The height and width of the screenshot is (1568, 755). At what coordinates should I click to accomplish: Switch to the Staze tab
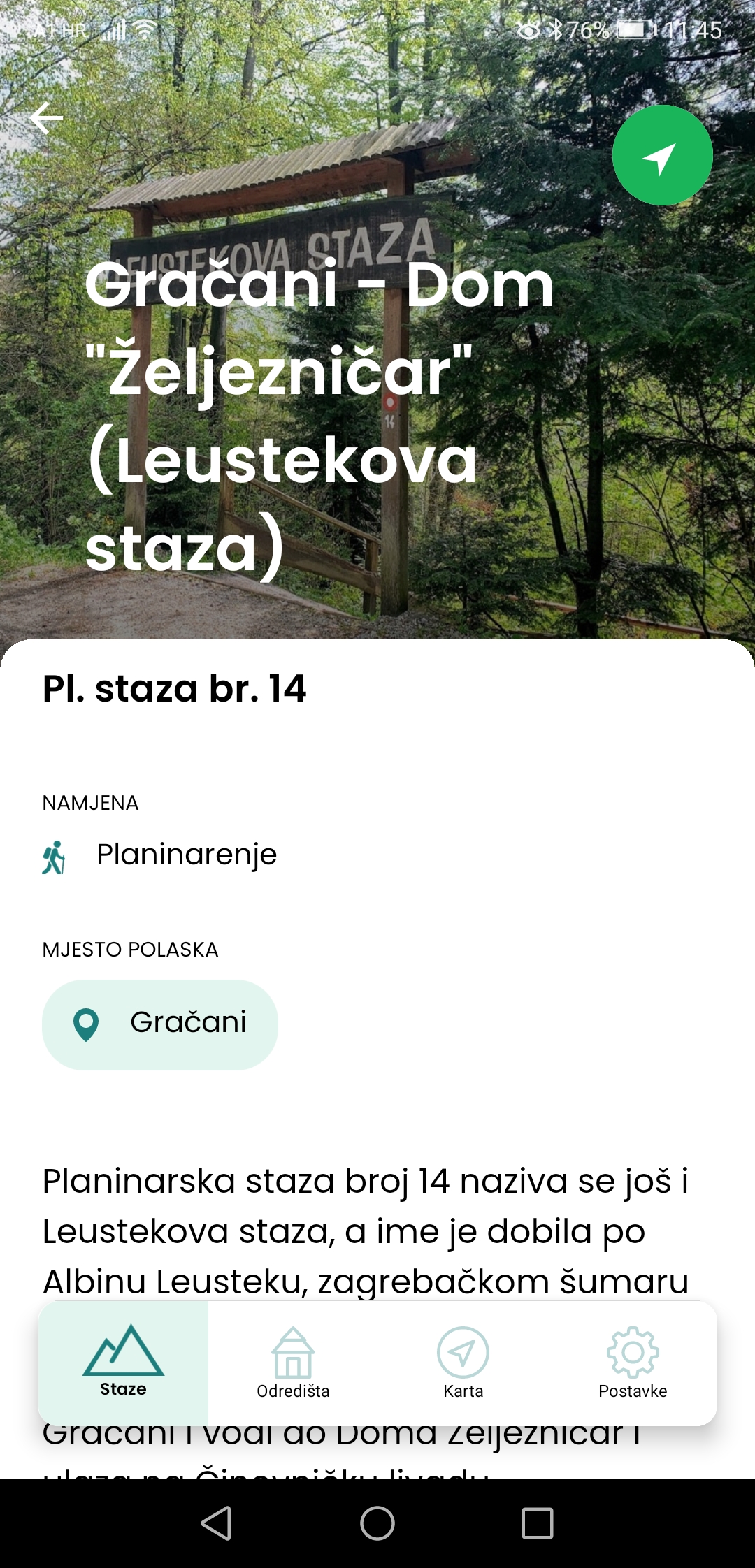click(123, 1362)
